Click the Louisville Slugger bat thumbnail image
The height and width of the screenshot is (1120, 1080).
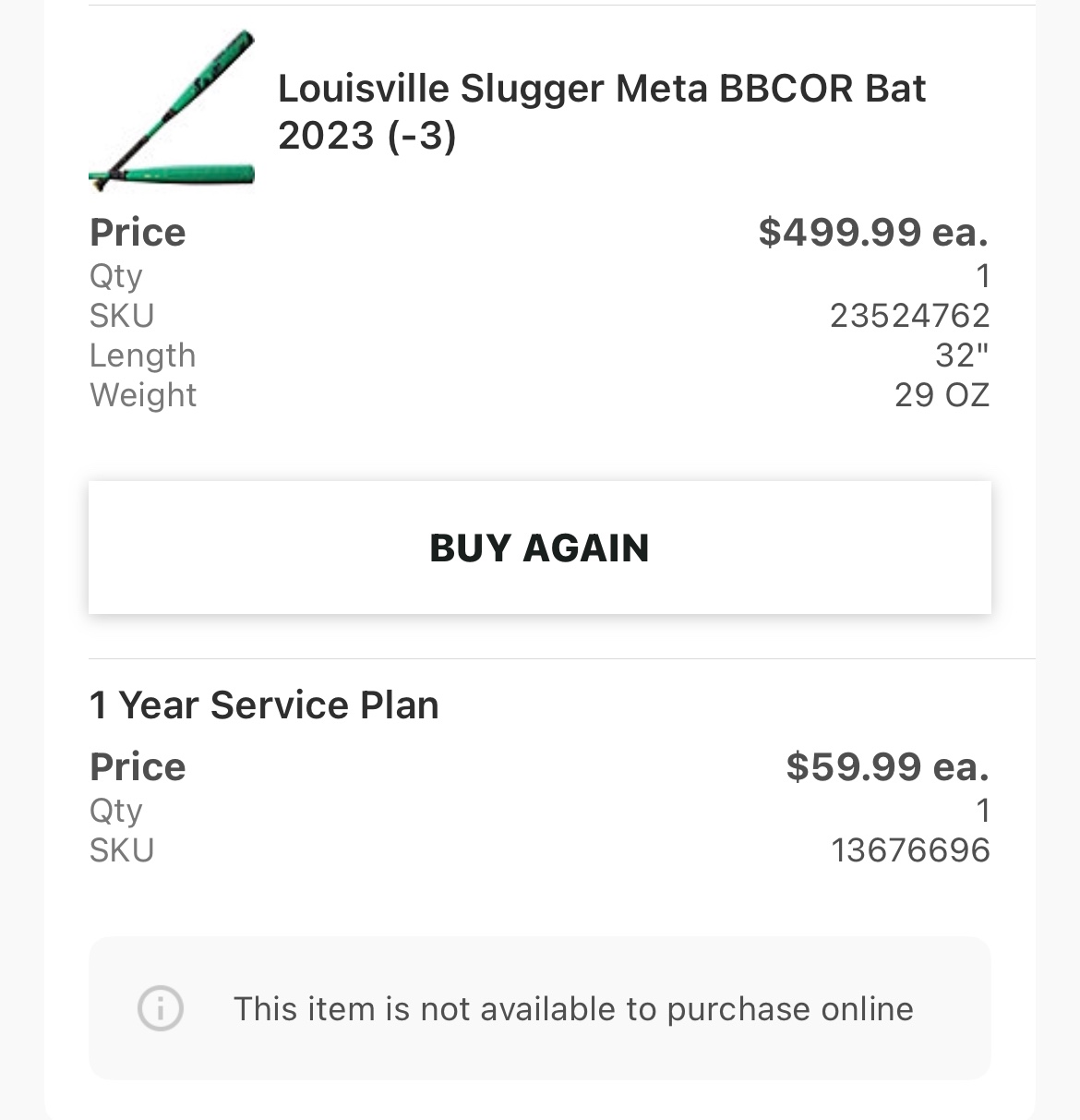[171, 111]
